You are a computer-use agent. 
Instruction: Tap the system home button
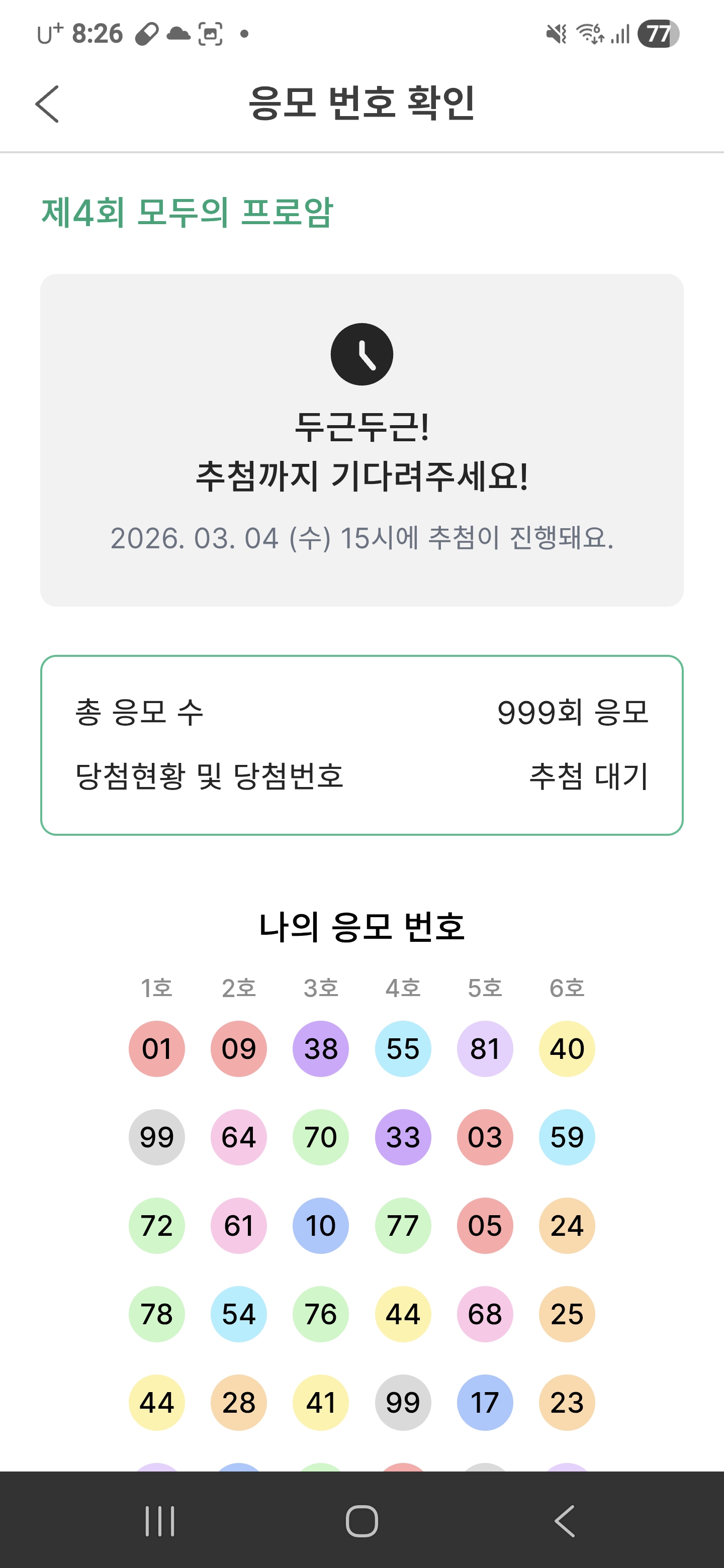pyautogui.click(x=361, y=1521)
